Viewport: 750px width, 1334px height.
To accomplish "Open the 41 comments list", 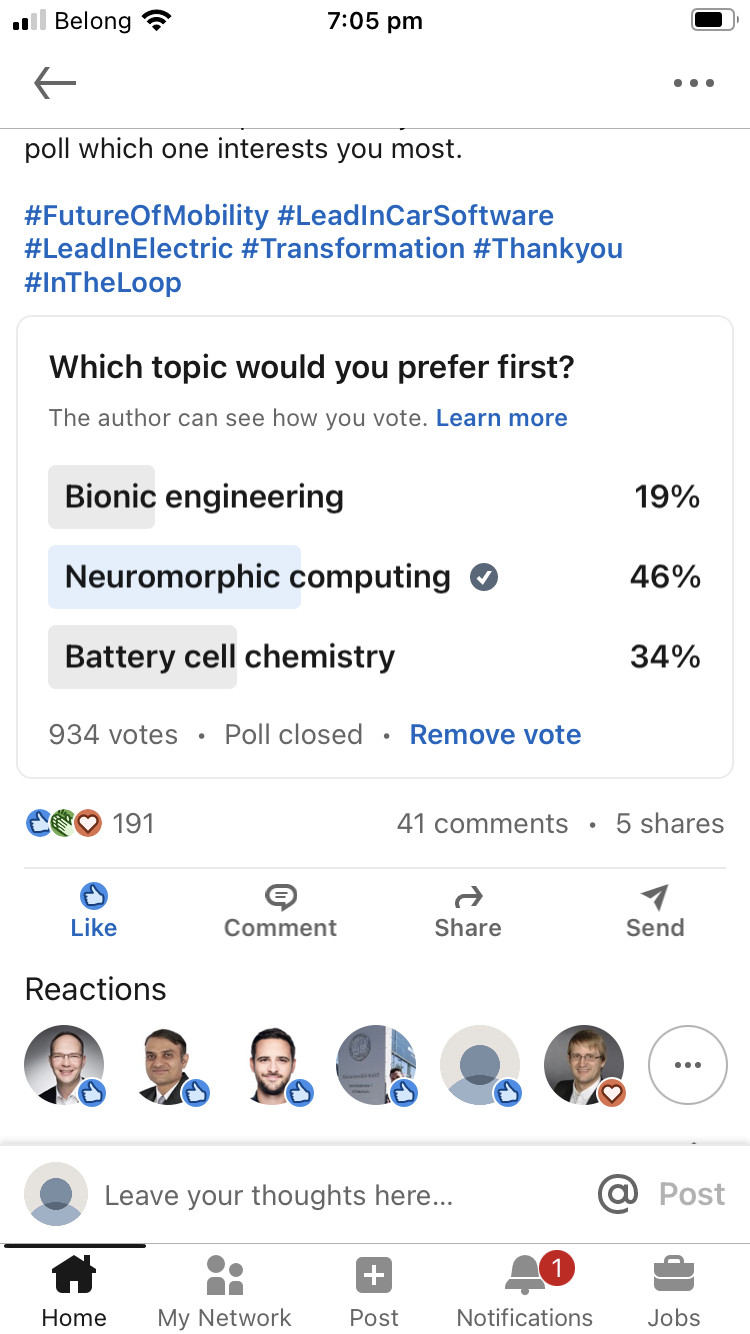I will (x=482, y=824).
